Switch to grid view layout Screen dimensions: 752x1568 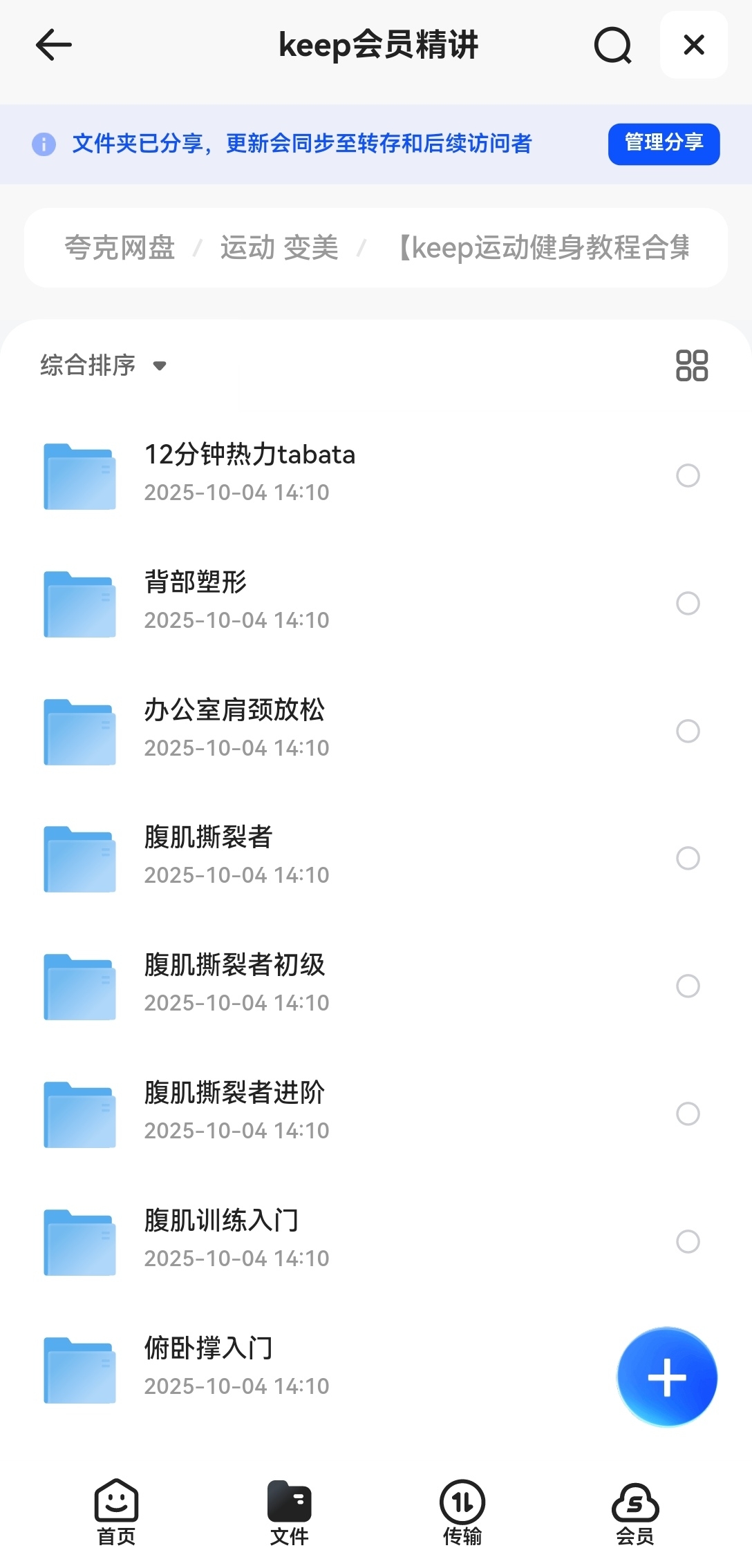pos(691,365)
